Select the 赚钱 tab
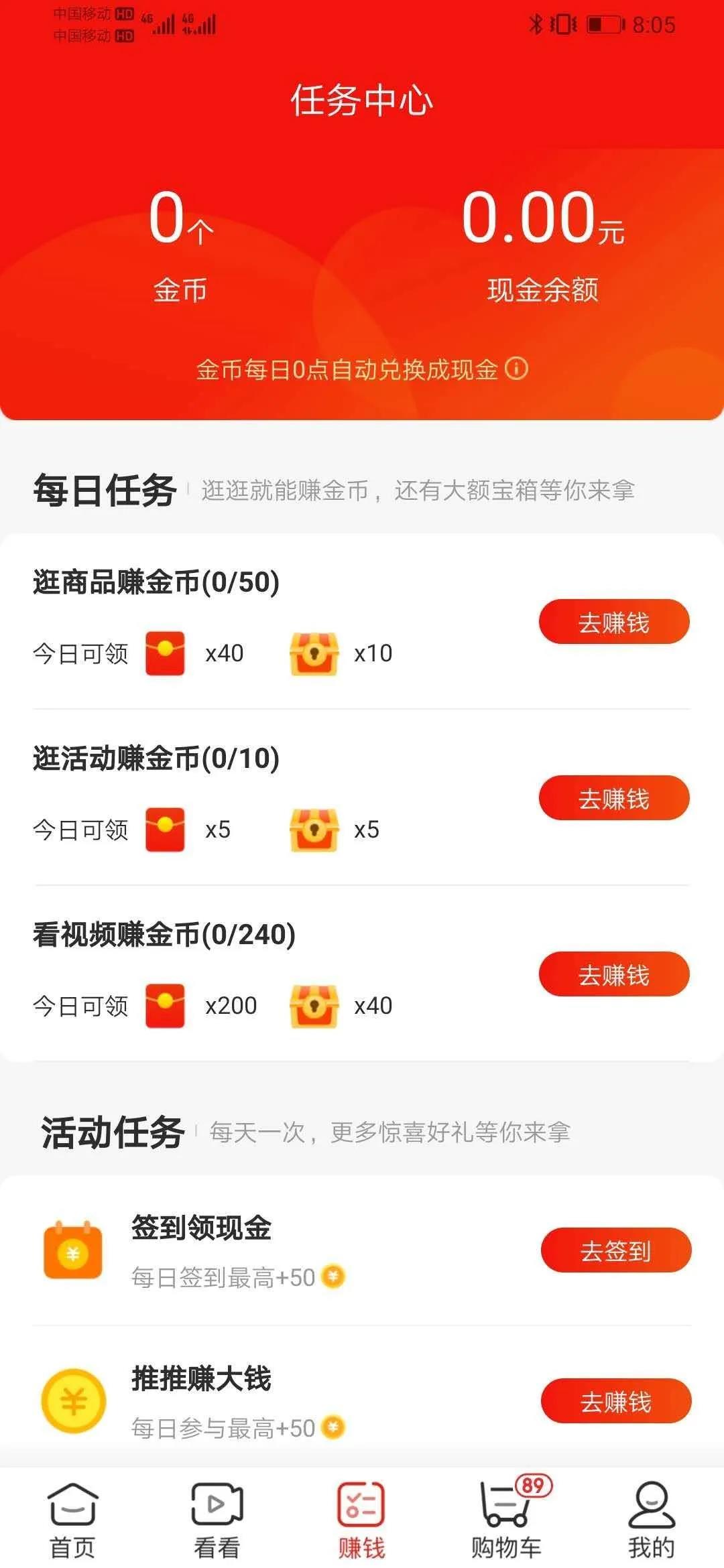Image resolution: width=724 pixels, height=1568 pixels. pyautogui.click(x=362, y=1520)
